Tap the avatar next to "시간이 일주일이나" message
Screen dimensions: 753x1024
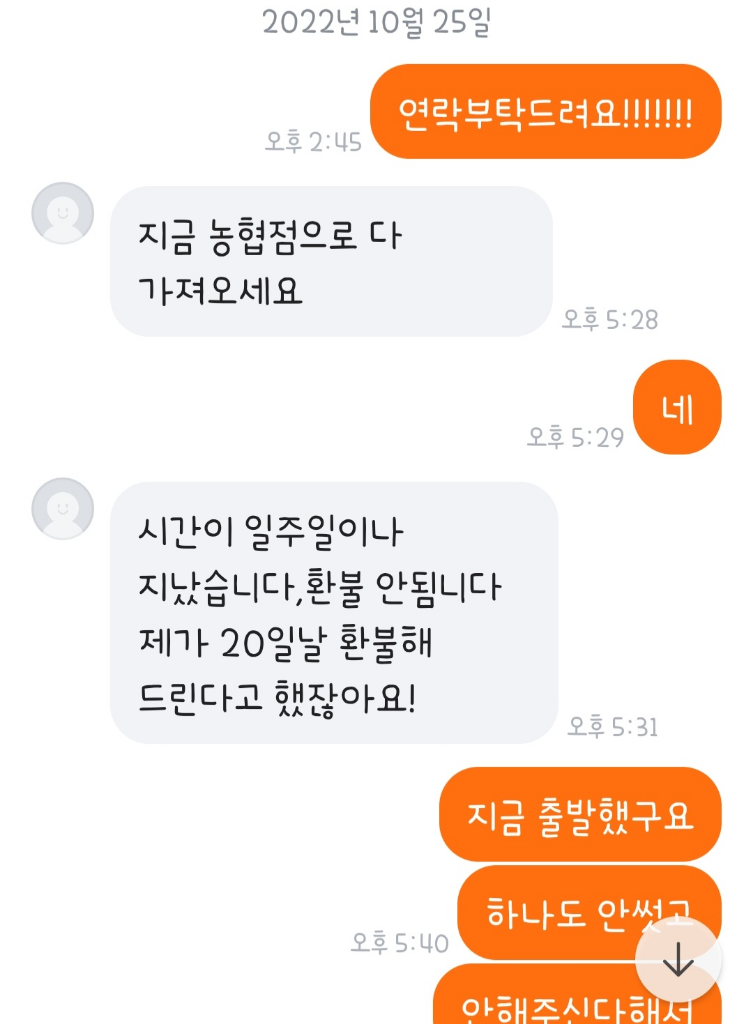pyautogui.click(x=63, y=508)
